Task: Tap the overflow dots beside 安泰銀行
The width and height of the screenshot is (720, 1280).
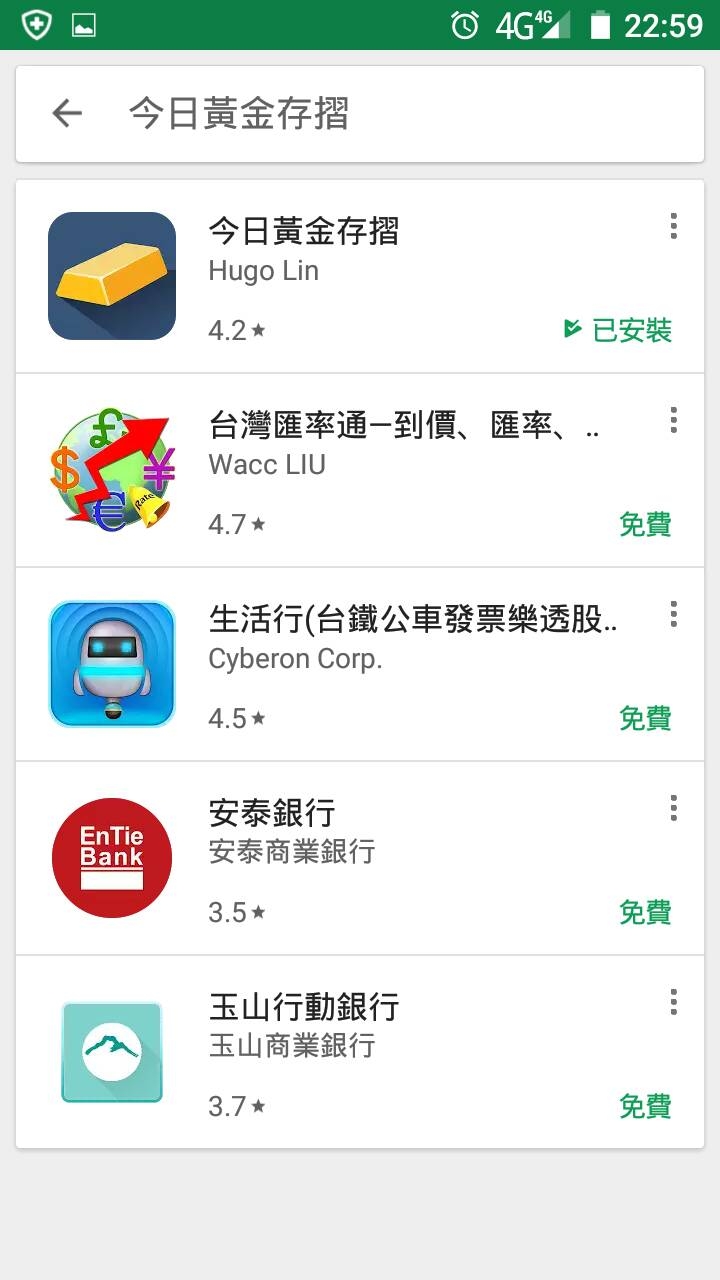Action: coord(673,808)
